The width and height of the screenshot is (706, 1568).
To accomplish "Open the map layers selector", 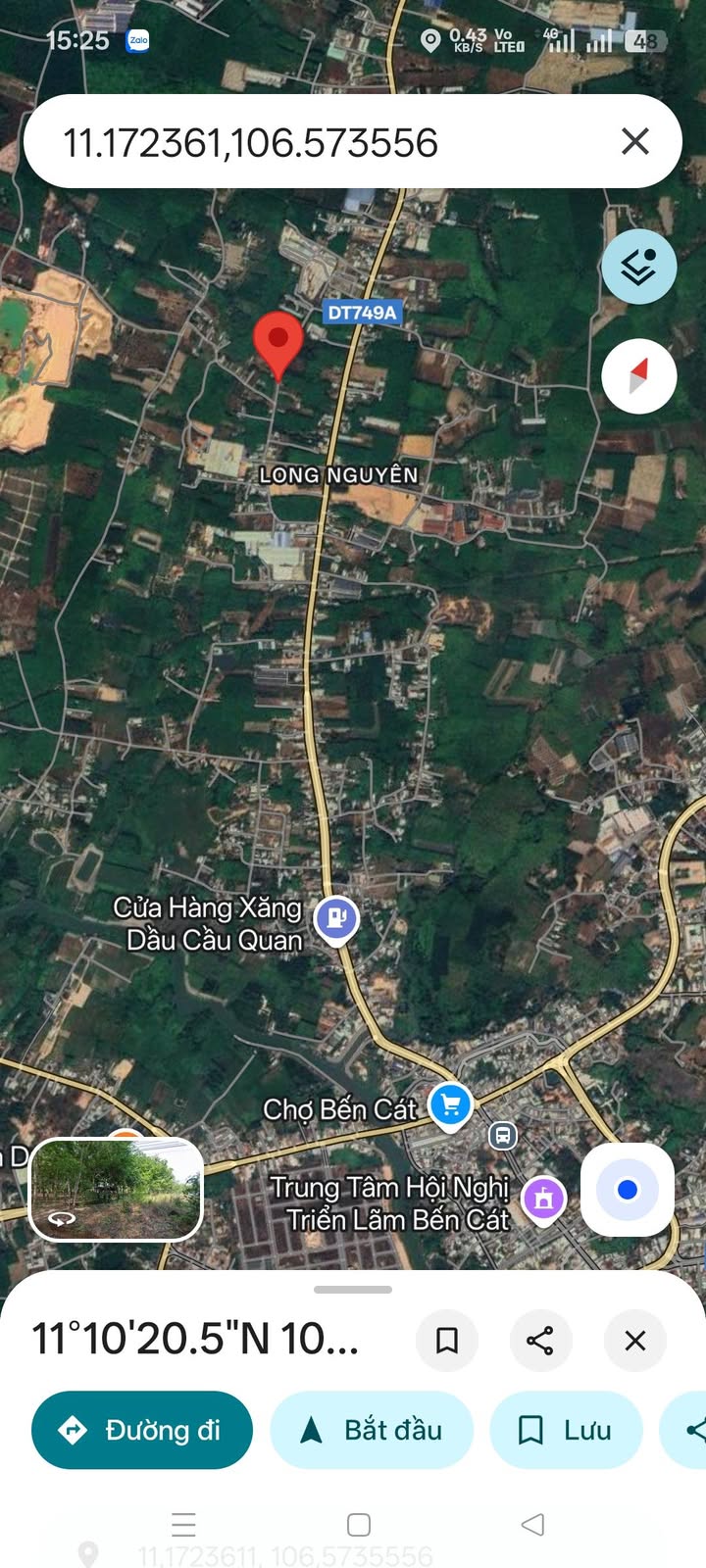I will tap(638, 267).
